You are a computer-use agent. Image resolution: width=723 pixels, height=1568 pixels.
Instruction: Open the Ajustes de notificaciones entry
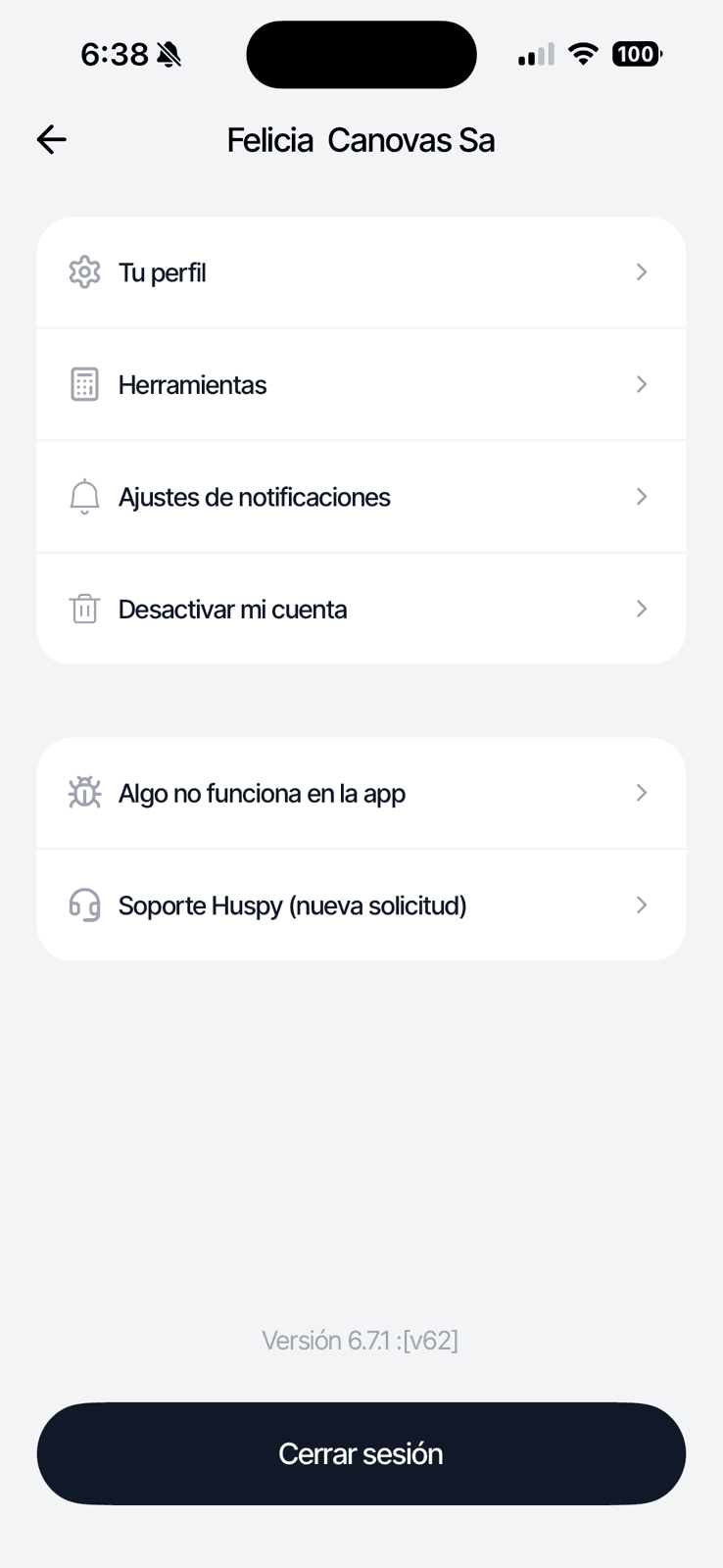click(255, 497)
